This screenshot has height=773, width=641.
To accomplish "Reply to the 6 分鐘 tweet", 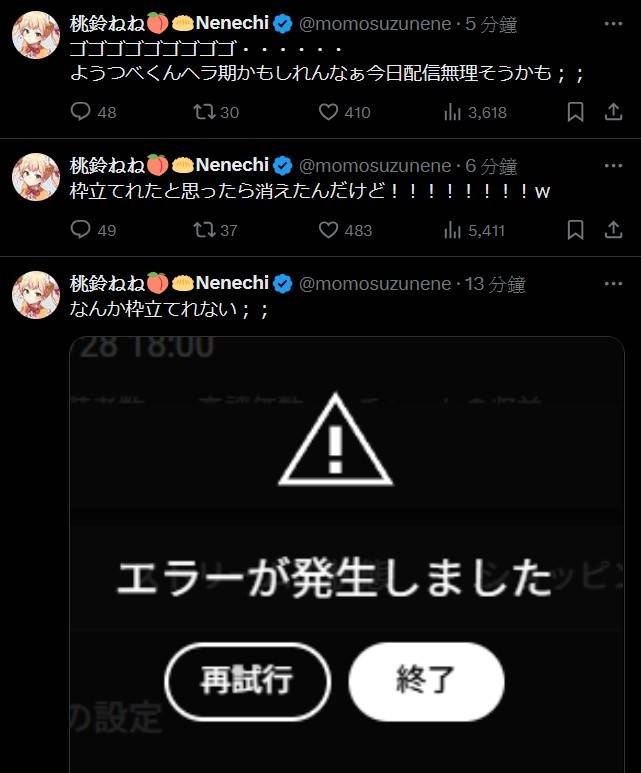I will tap(82, 230).
